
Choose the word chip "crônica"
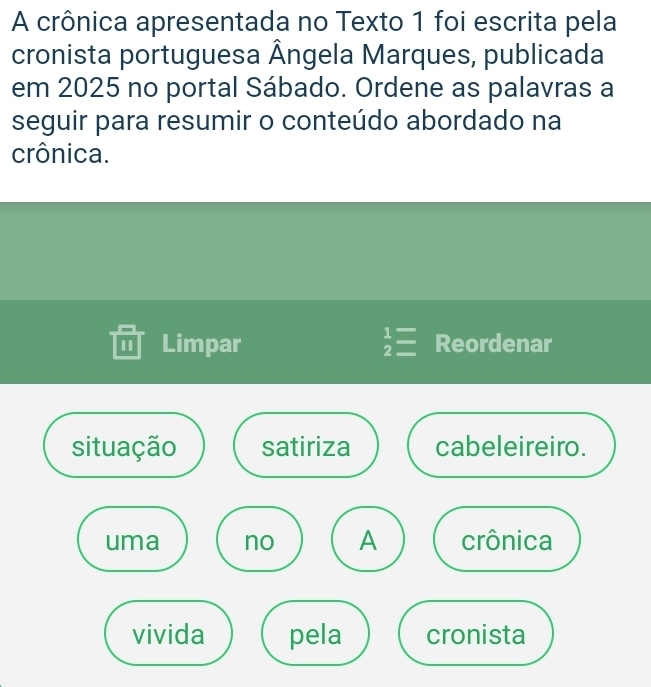506,540
